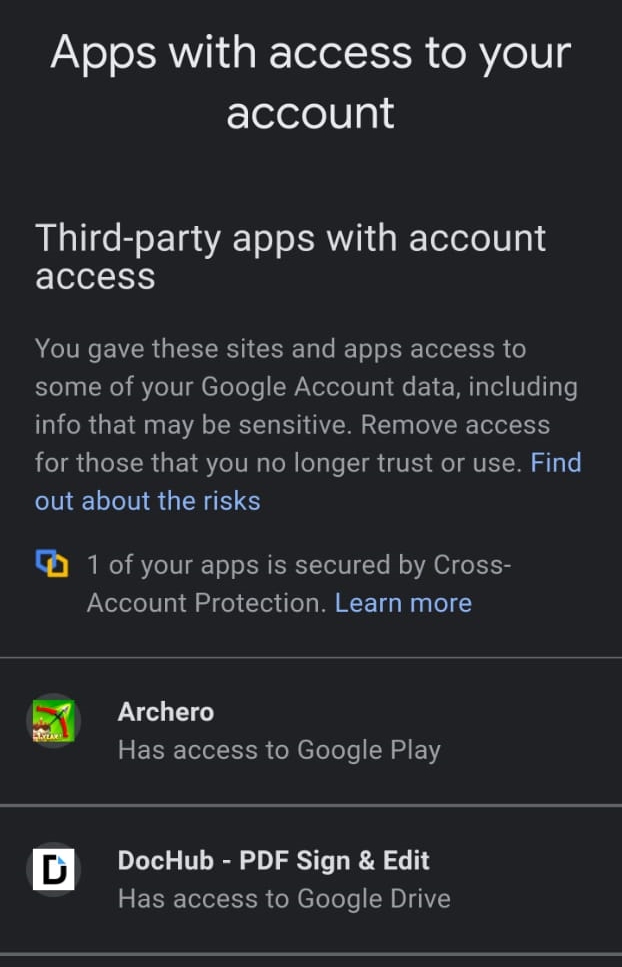622x967 pixels.
Task: Open Archero app access details
Action: (x=279, y=731)
